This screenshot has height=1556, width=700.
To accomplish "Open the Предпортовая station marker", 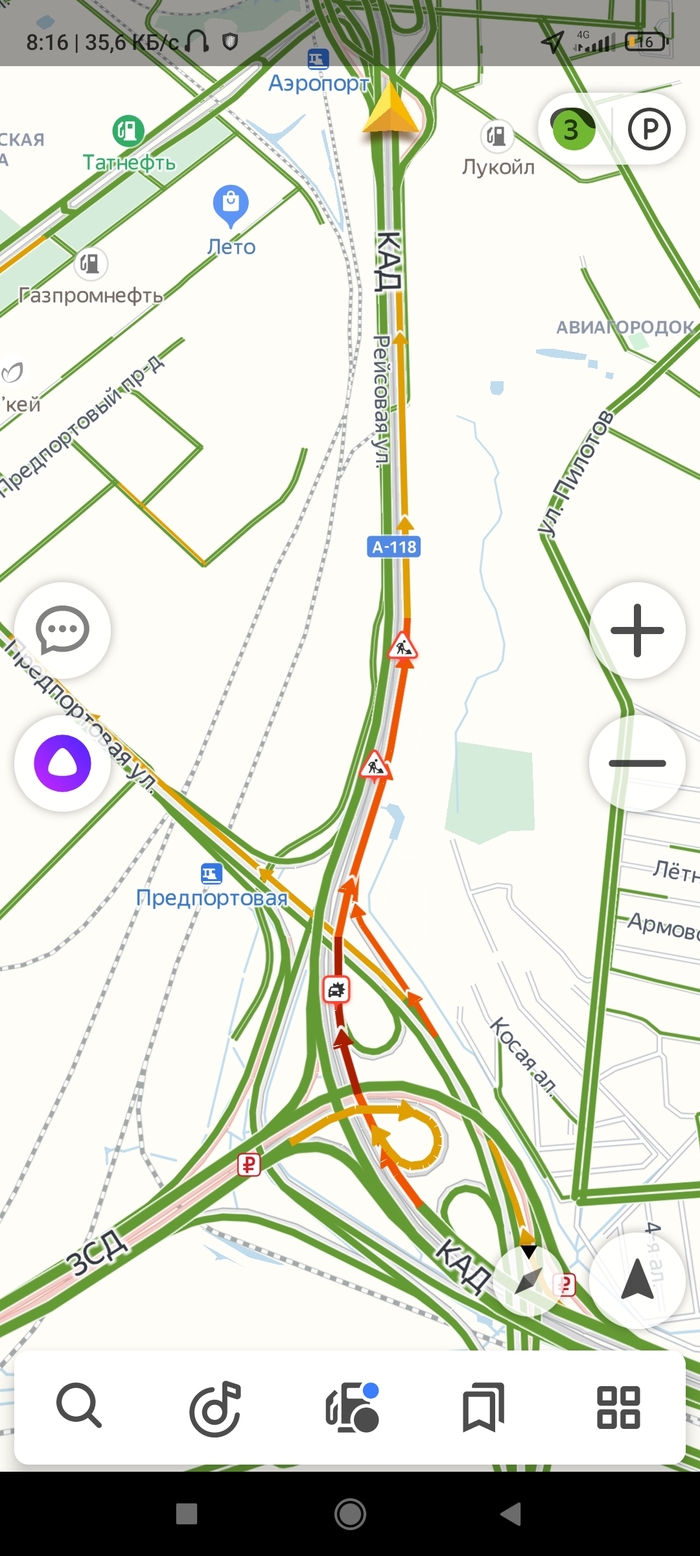I will [x=211, y=873].
